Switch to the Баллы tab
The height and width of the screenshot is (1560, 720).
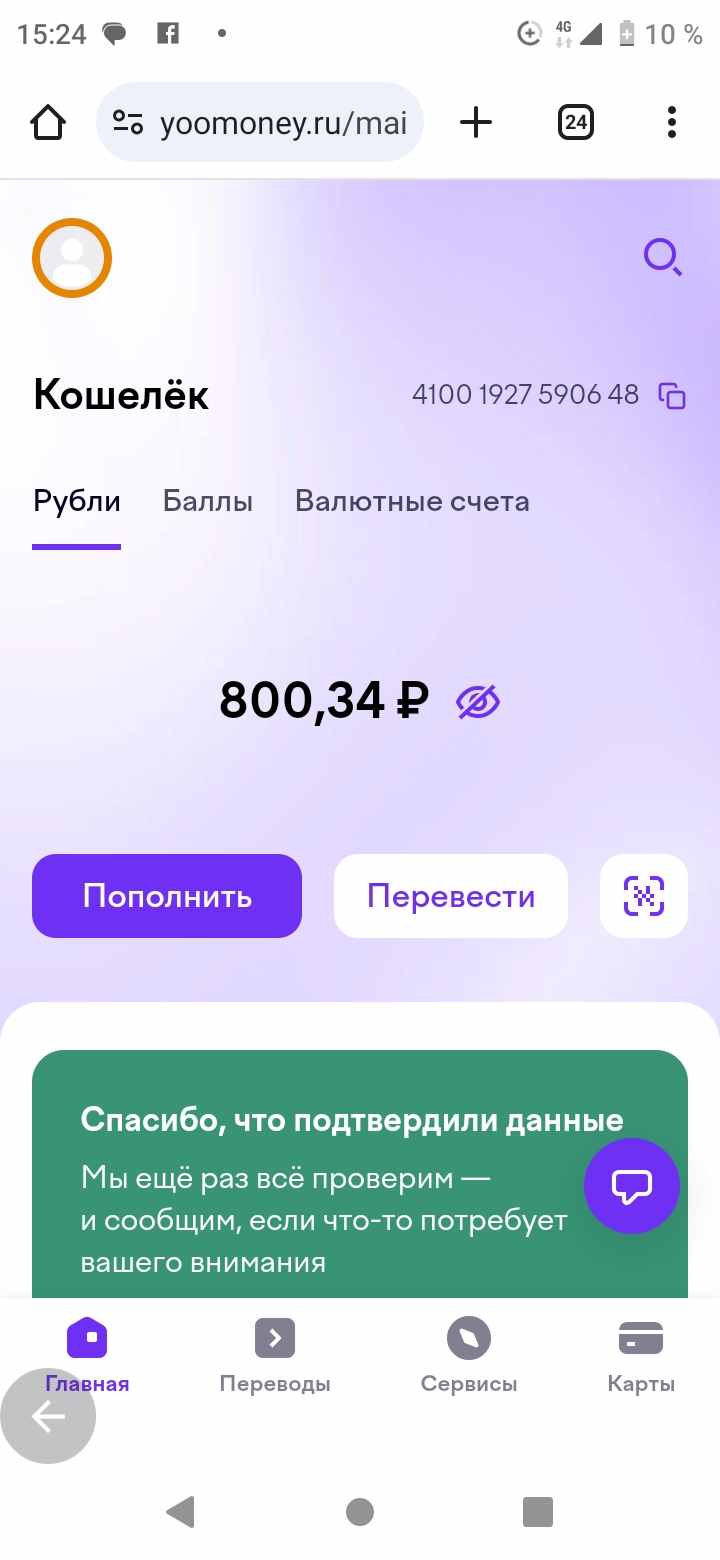pos(208,501)
